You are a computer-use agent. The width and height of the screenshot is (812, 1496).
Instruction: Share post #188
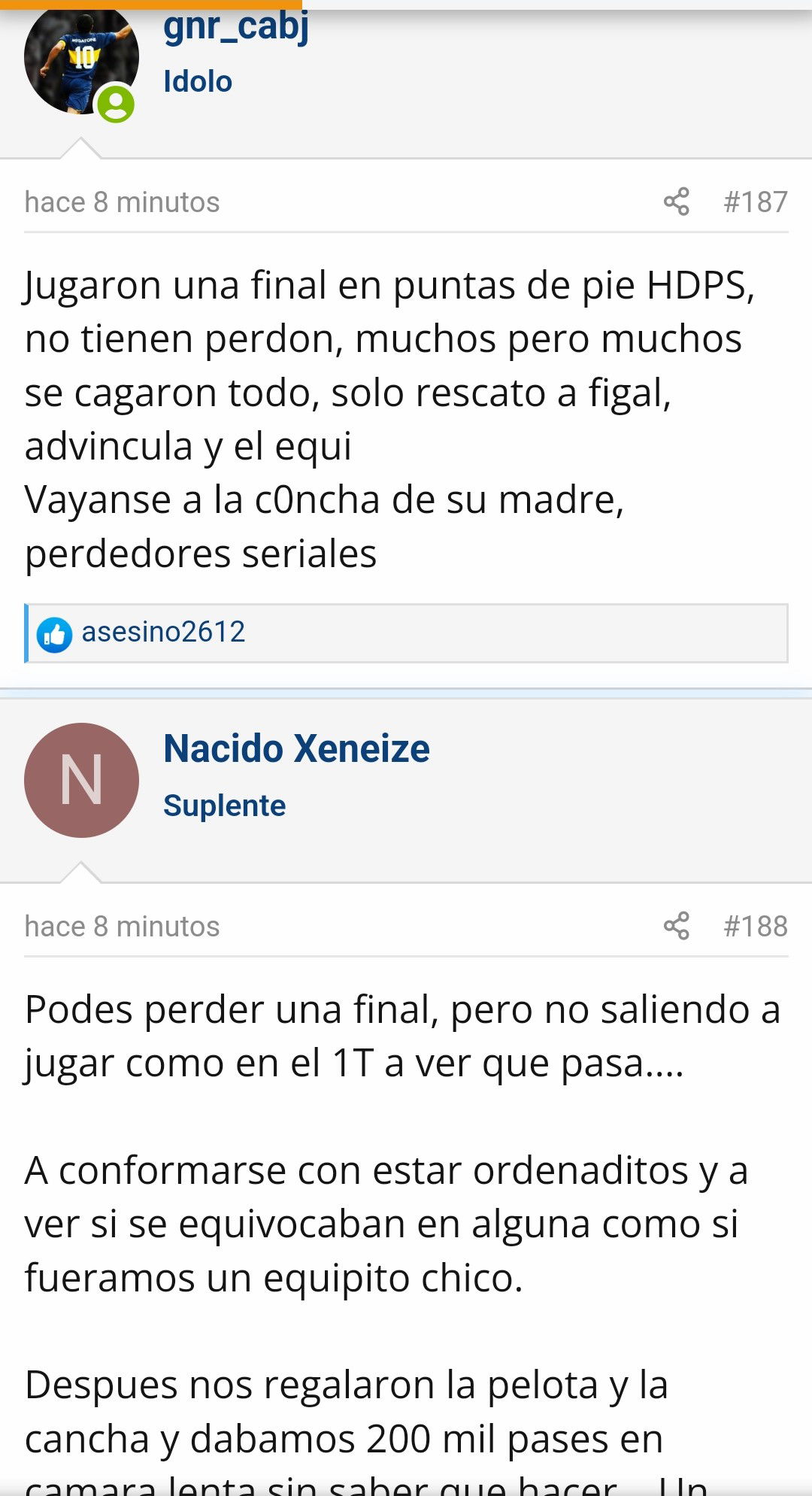676,926
